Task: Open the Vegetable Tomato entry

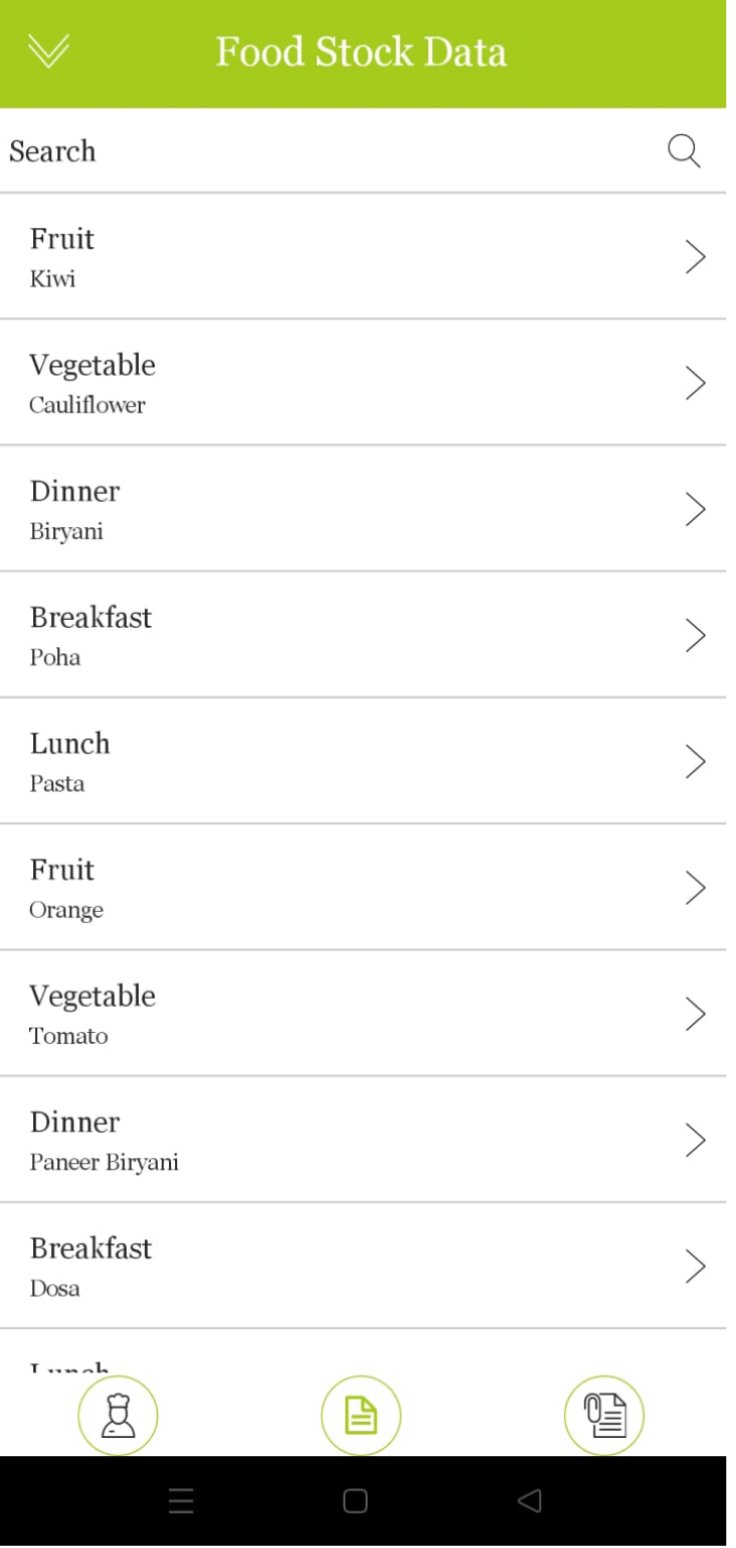Action: coord(363,1013)
